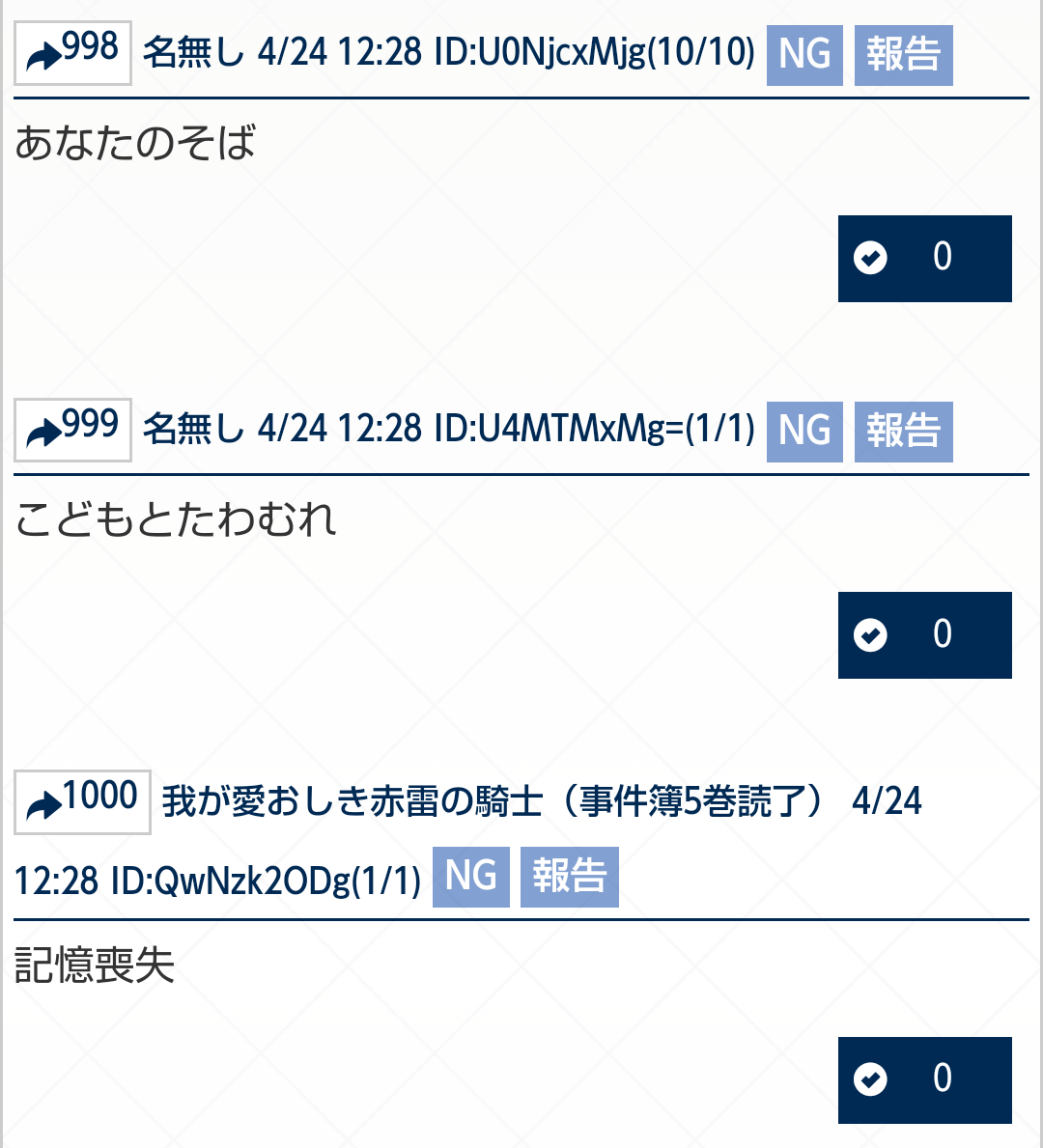
Task: Like the post saying あなたのそば
Action: tap(924, 258)
